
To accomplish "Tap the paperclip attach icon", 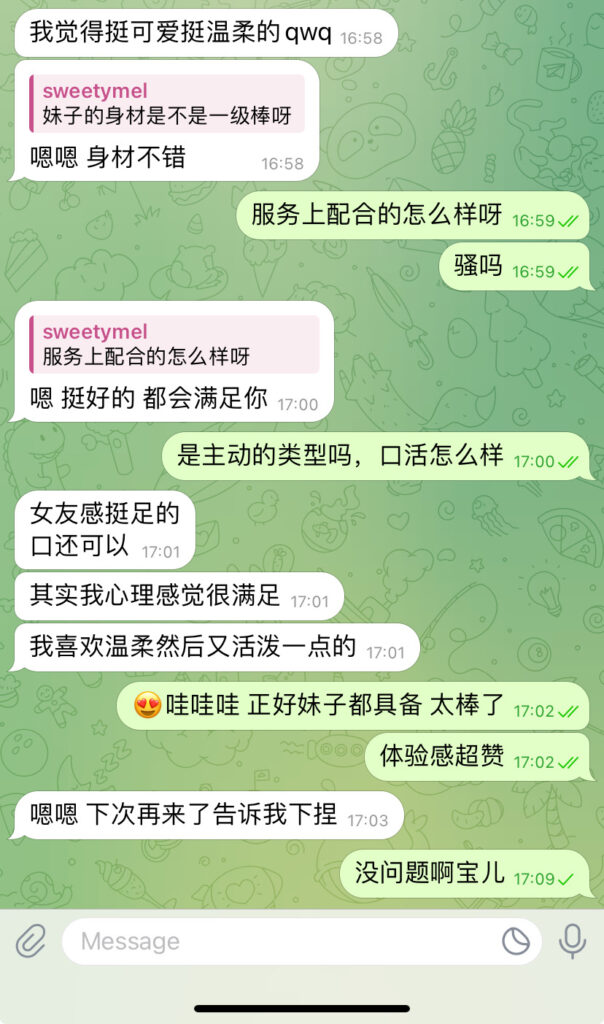I will (31, 940).
